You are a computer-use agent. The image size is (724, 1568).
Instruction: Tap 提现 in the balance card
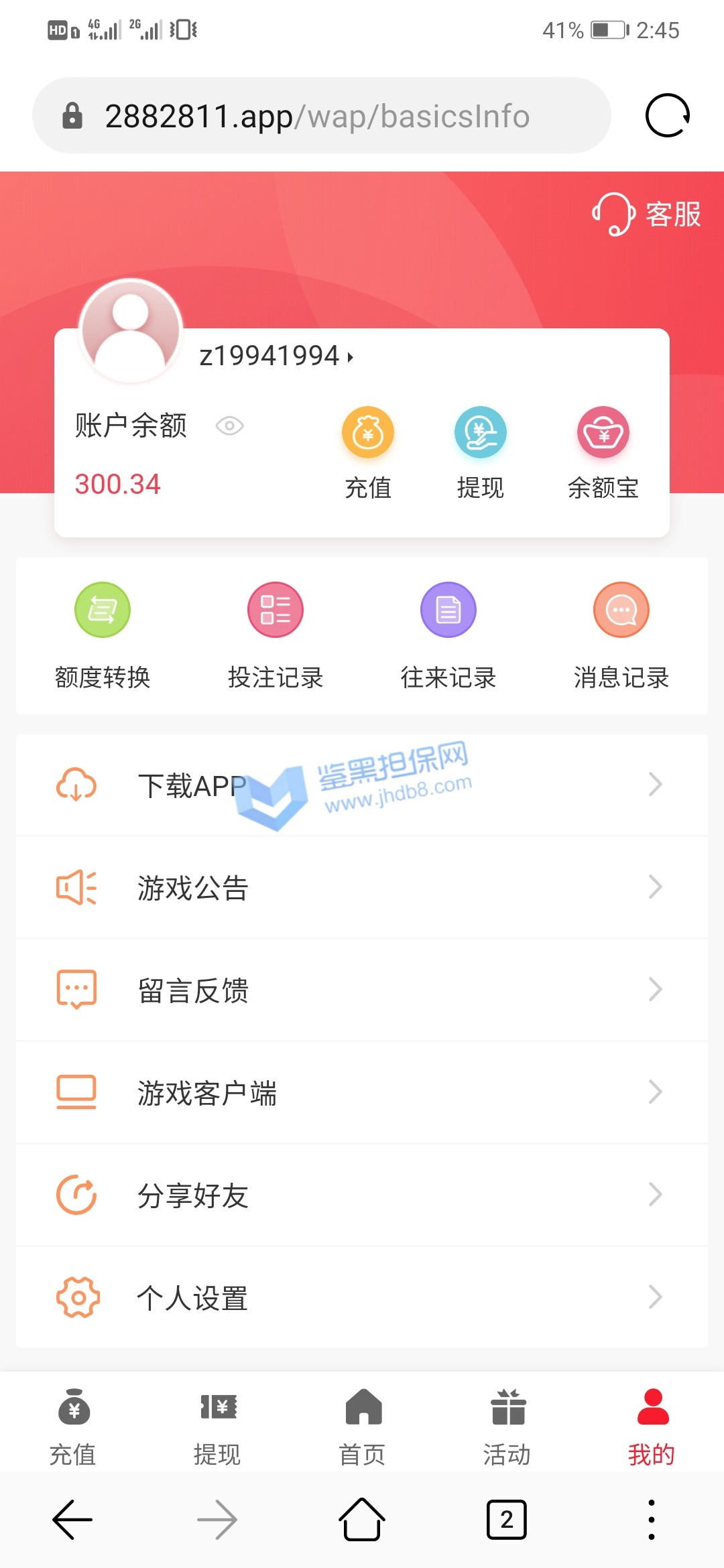[x=480, y=451]
